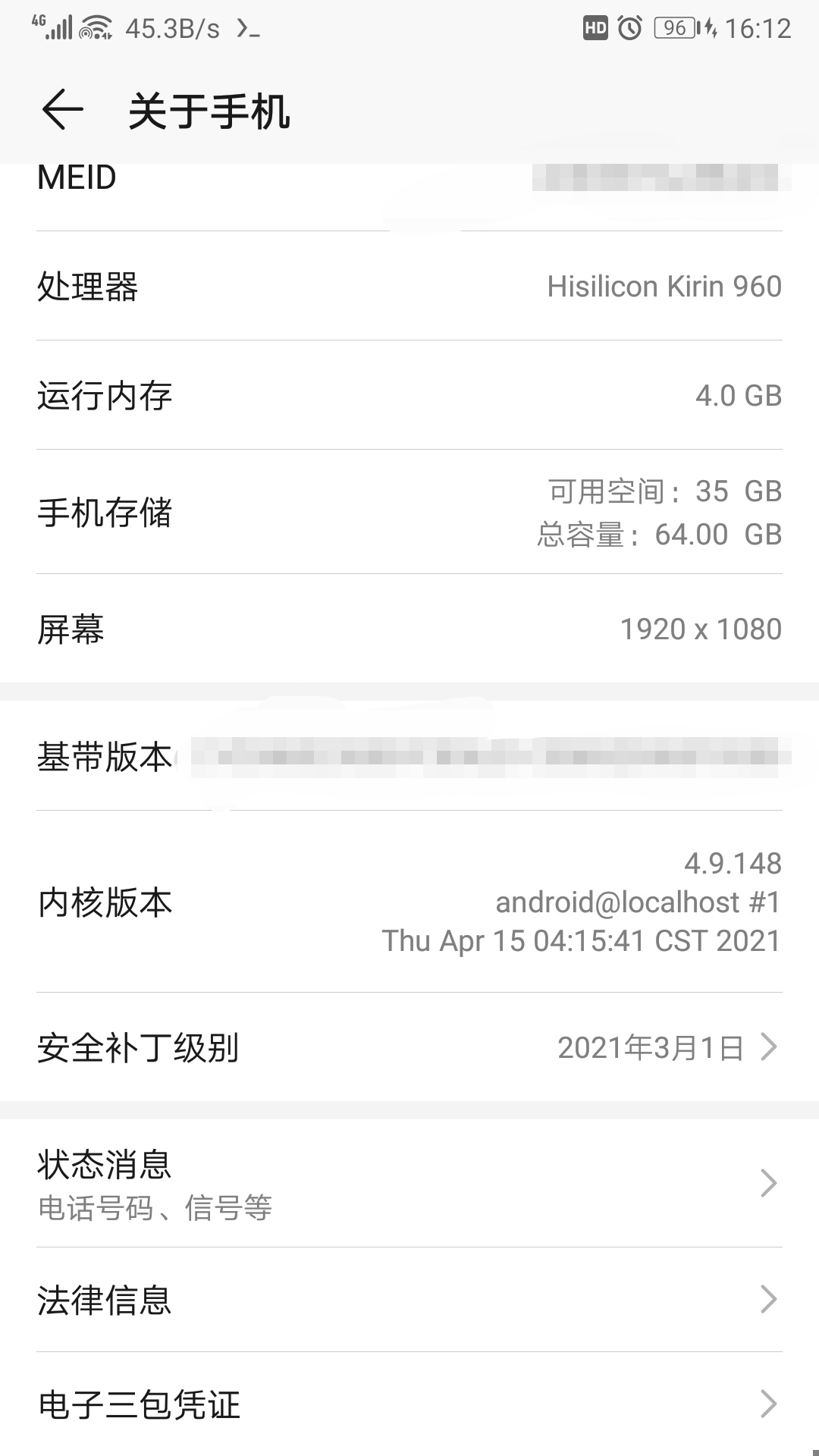This screenshot has width=819, height=1456.
Task: Open 电子三包凭证 row
Action: pyautogui.click(x=409, y=1404)
